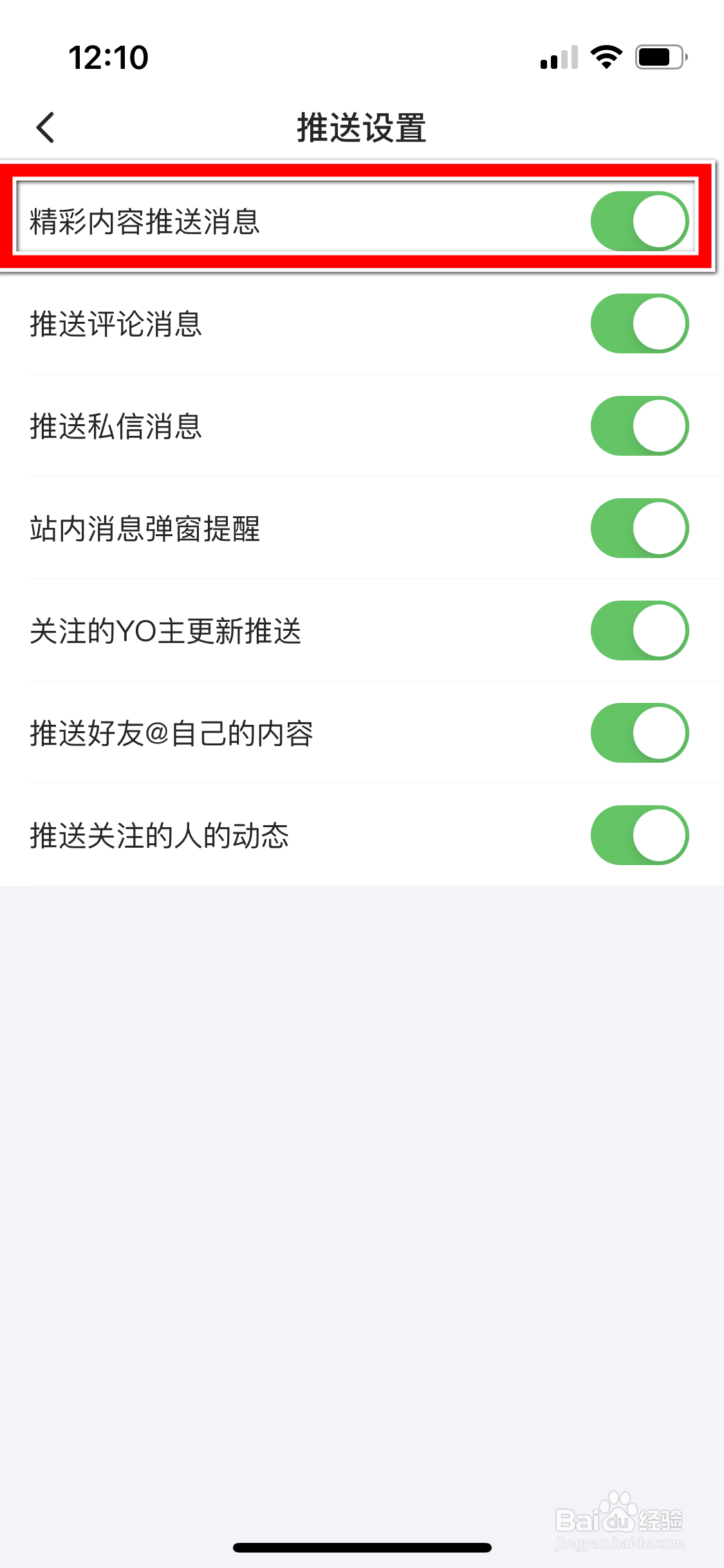Turn off 推送好友@自己的内容

[x=640, y=733]
